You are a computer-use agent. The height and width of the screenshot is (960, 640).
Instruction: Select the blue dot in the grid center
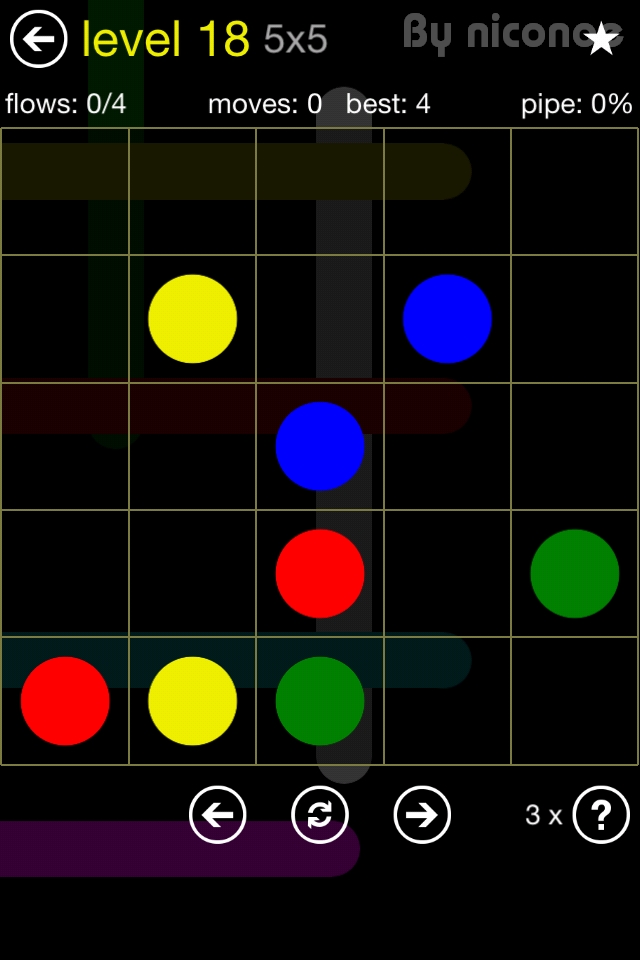pos(320,446)
